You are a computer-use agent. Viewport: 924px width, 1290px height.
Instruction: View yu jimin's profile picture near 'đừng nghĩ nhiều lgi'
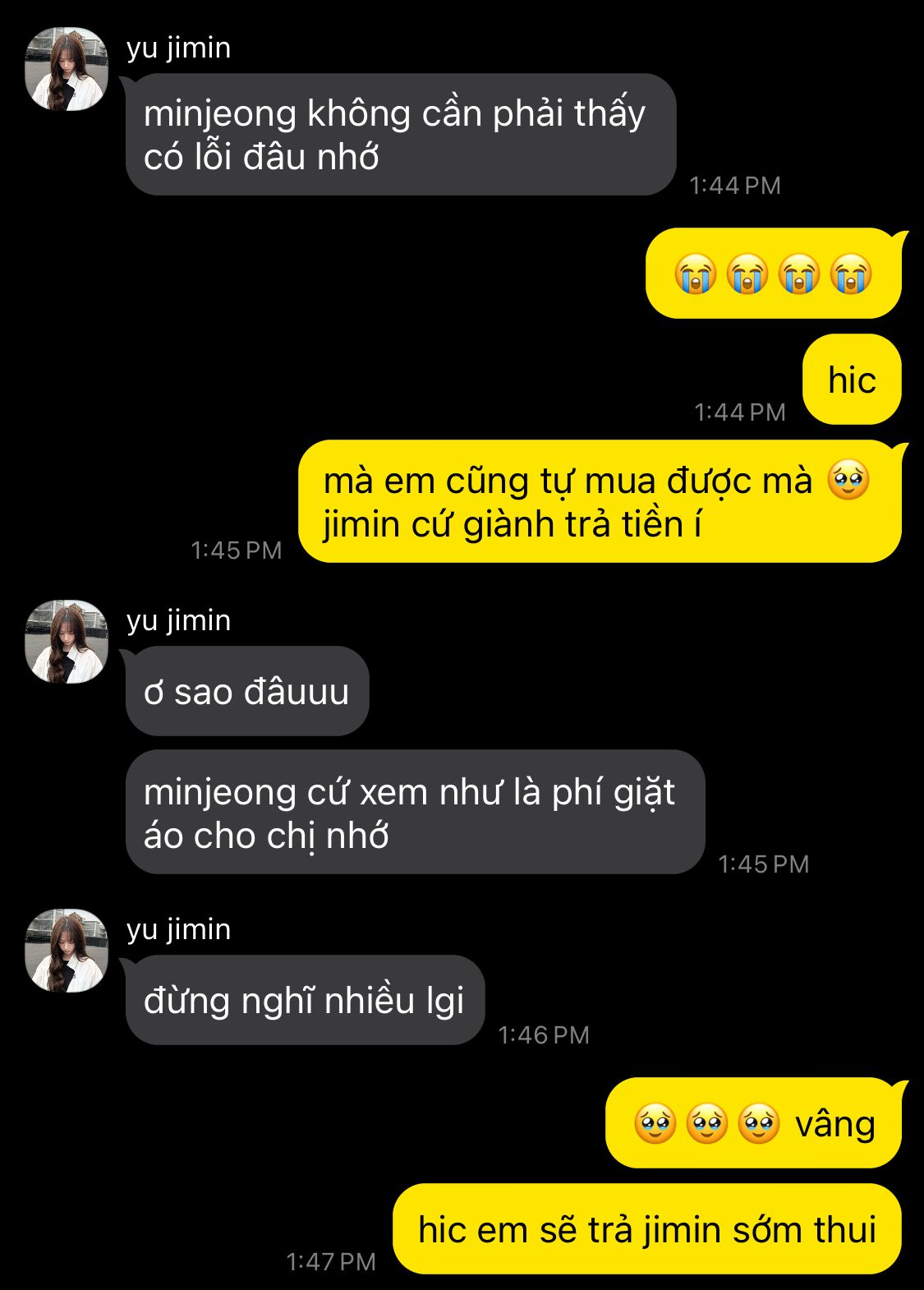[67, 951]
